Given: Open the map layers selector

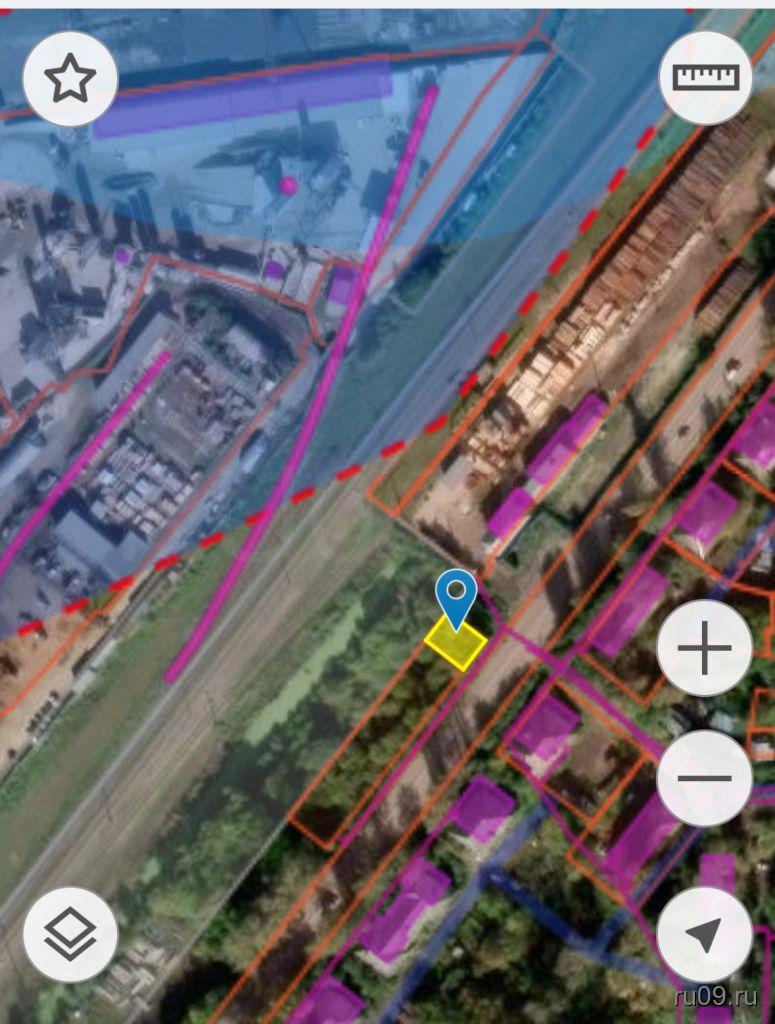Looking at the screenshot, I should [70, 934].
